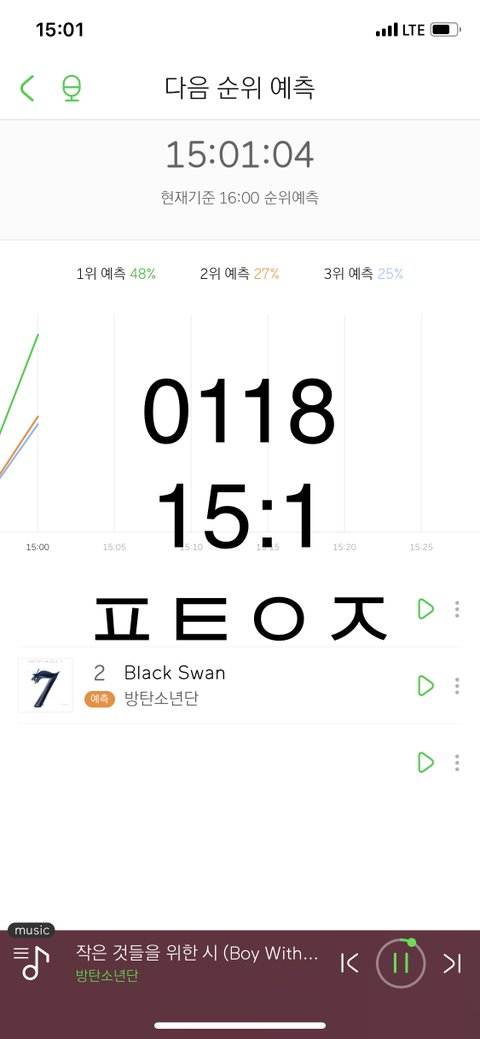Pause the currently playing song

[400, 963]
